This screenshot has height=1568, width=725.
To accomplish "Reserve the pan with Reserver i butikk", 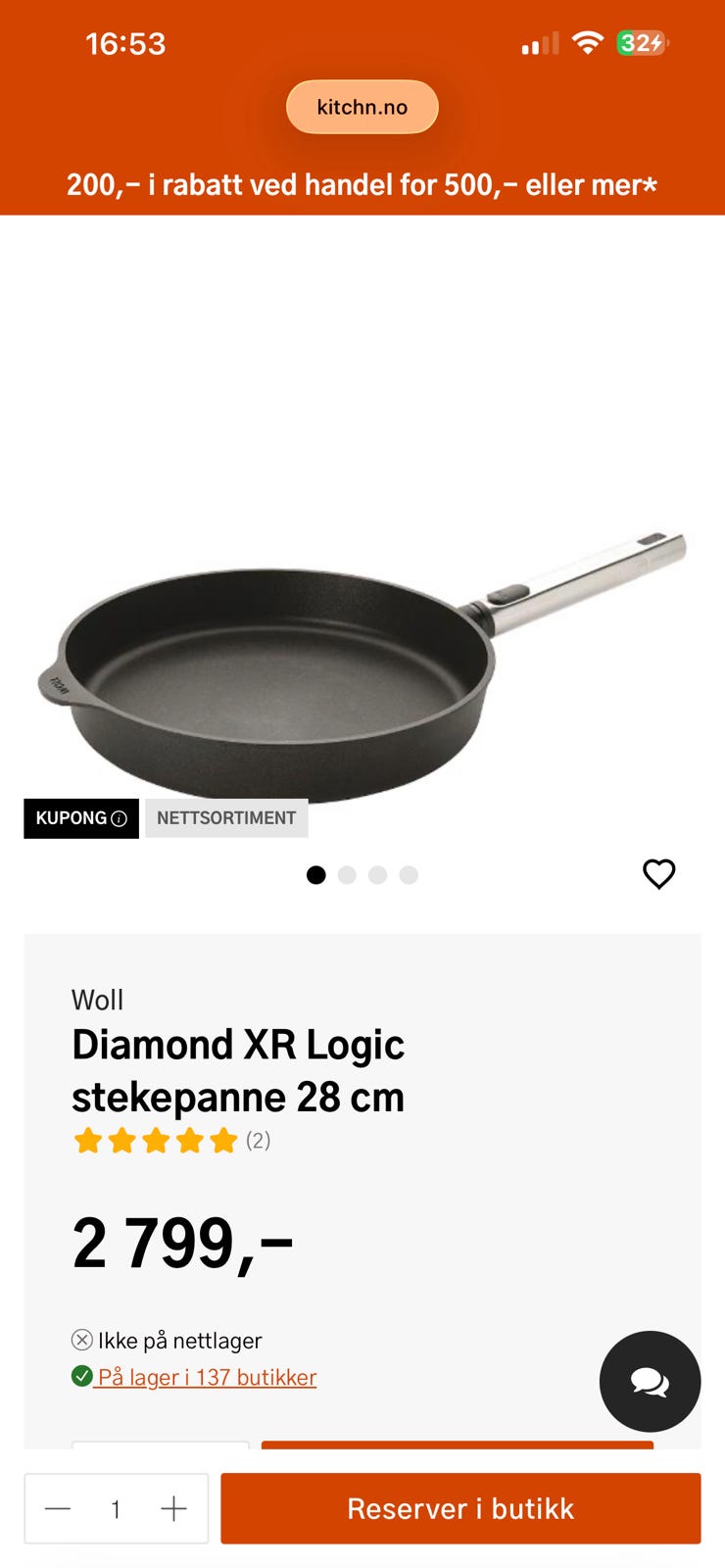I will (460, 1508).
